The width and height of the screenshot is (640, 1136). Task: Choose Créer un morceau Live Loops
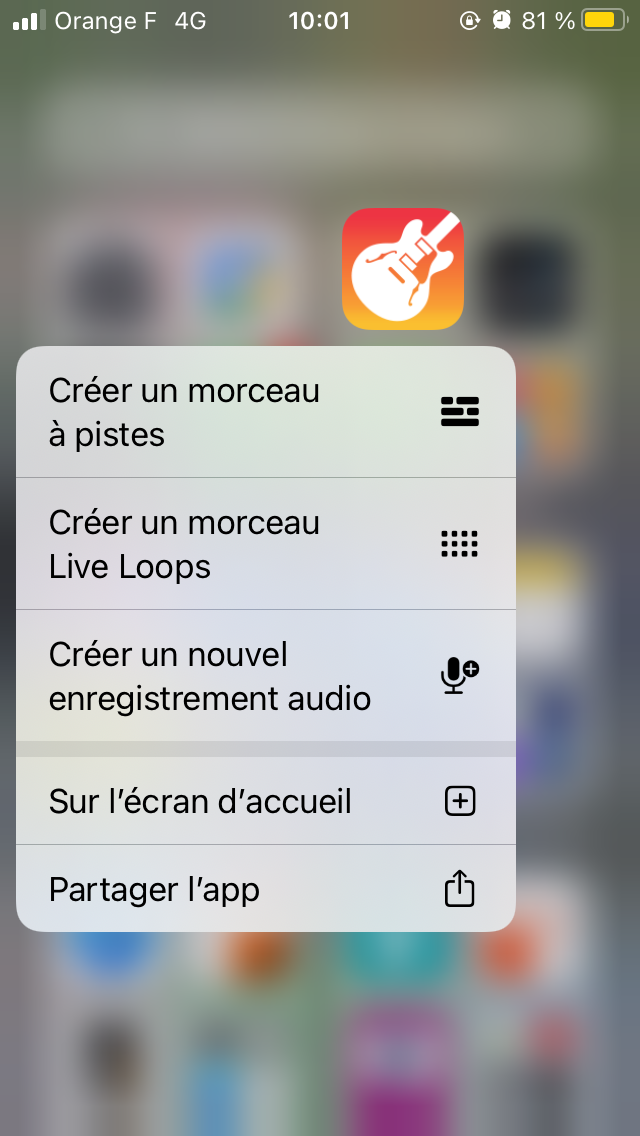266,543
